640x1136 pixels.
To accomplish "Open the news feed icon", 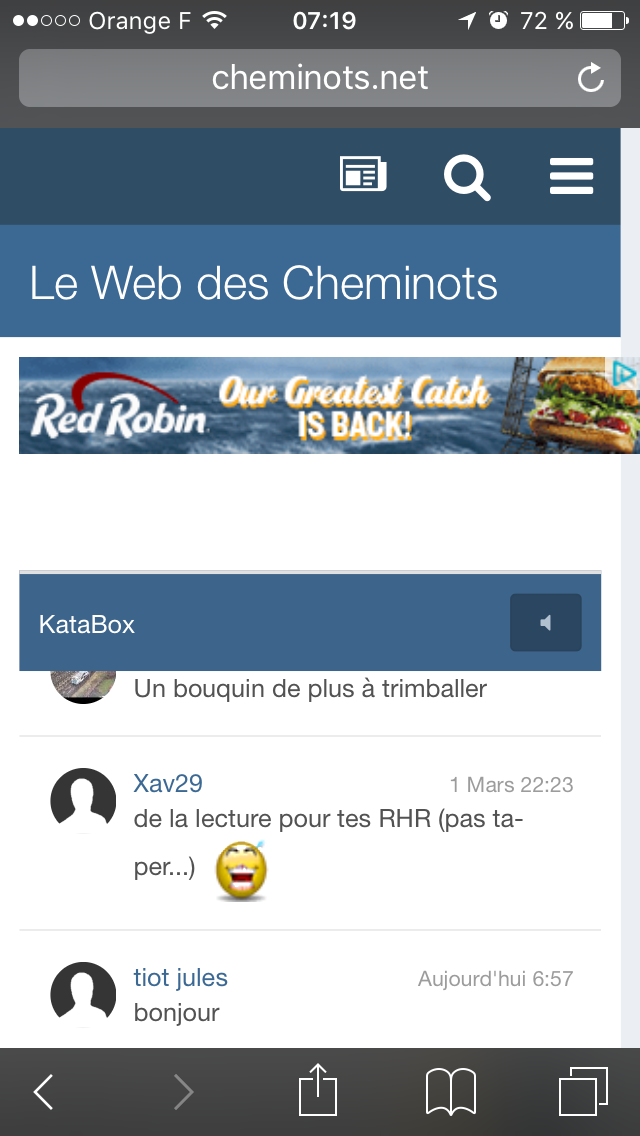I will tap(363, 175).
